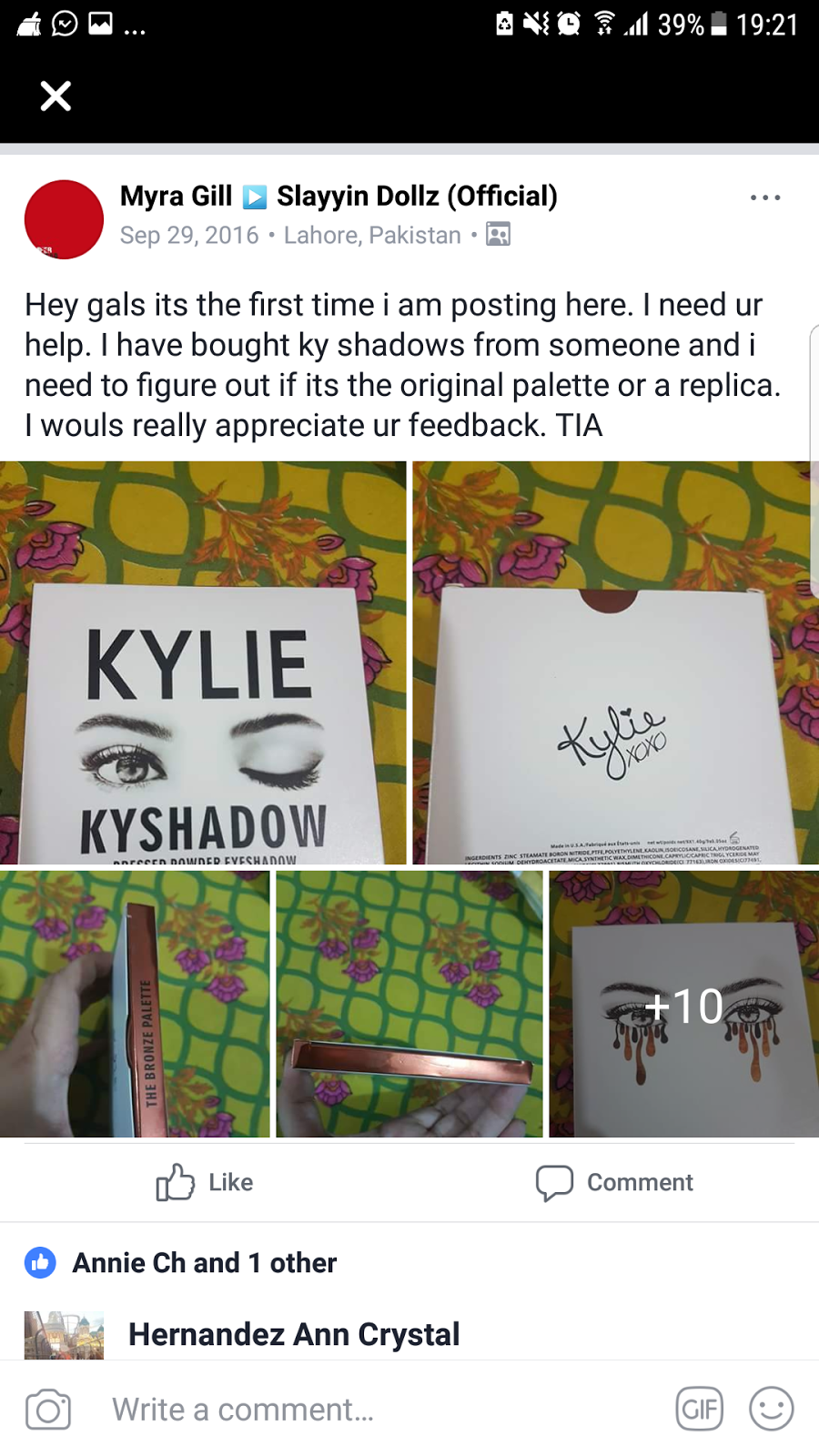View the +10 more photos tile

[683, 1004]
